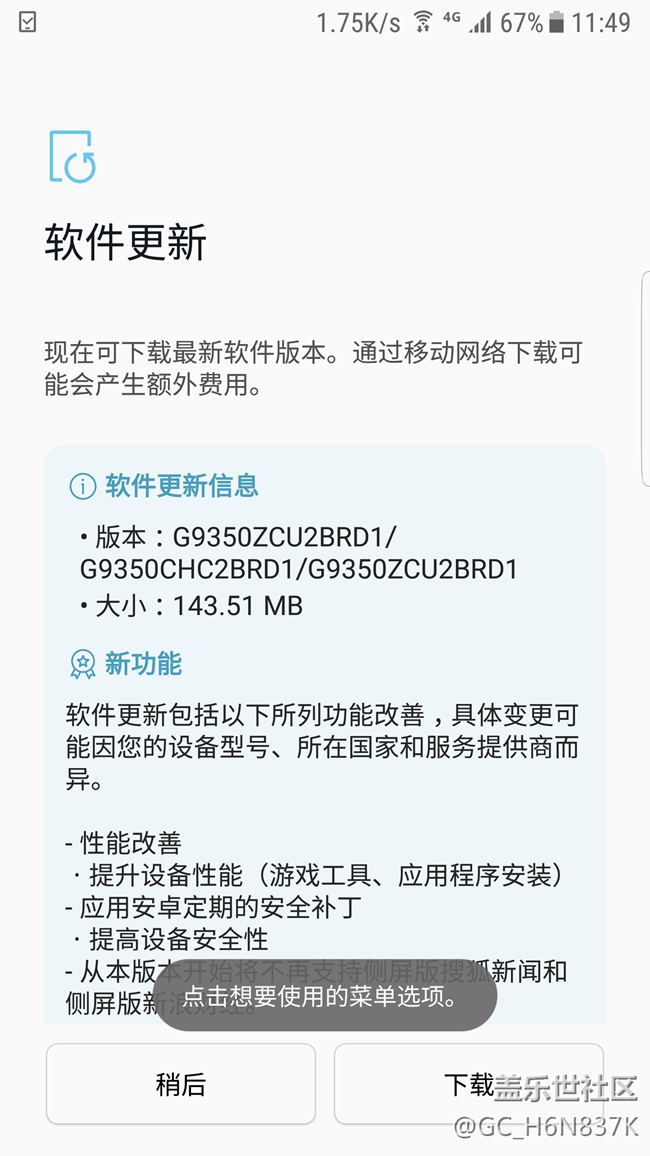This screenshot has height=1156, width=650.
Task: Tap 稍后 to postpone the update
Action: pos(181,1085)
